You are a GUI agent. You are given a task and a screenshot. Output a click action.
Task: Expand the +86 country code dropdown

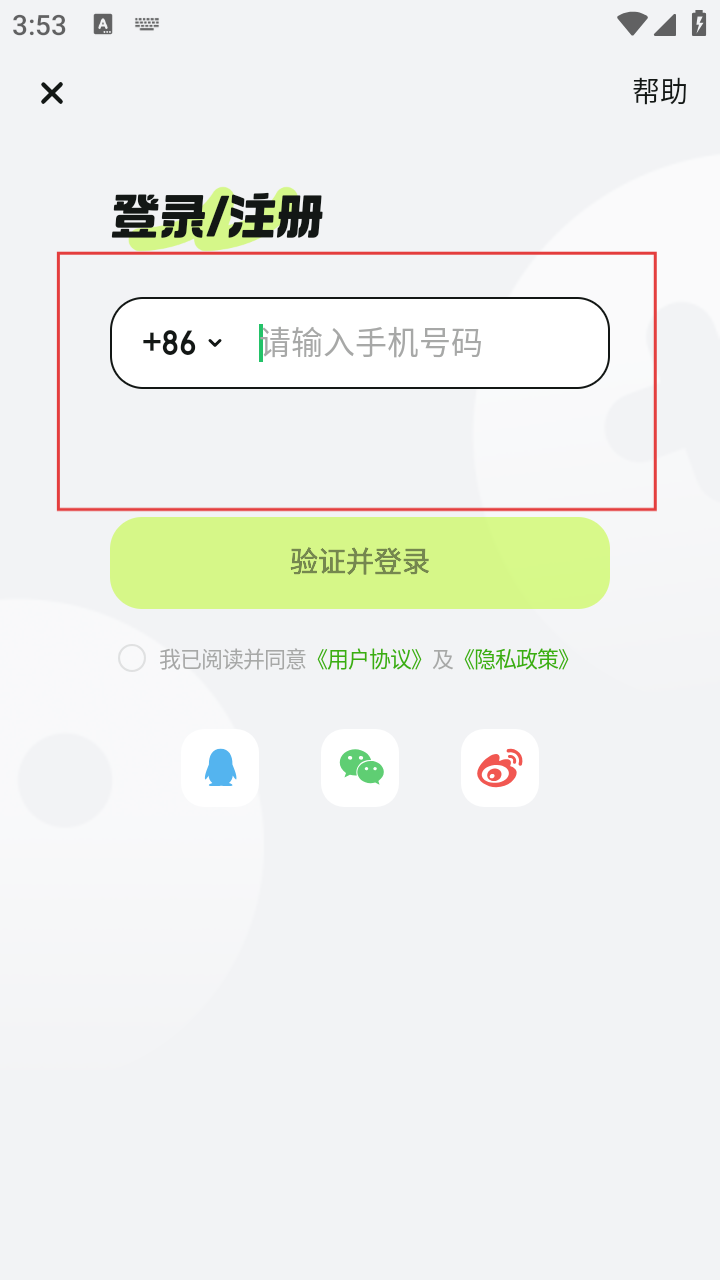182,343
